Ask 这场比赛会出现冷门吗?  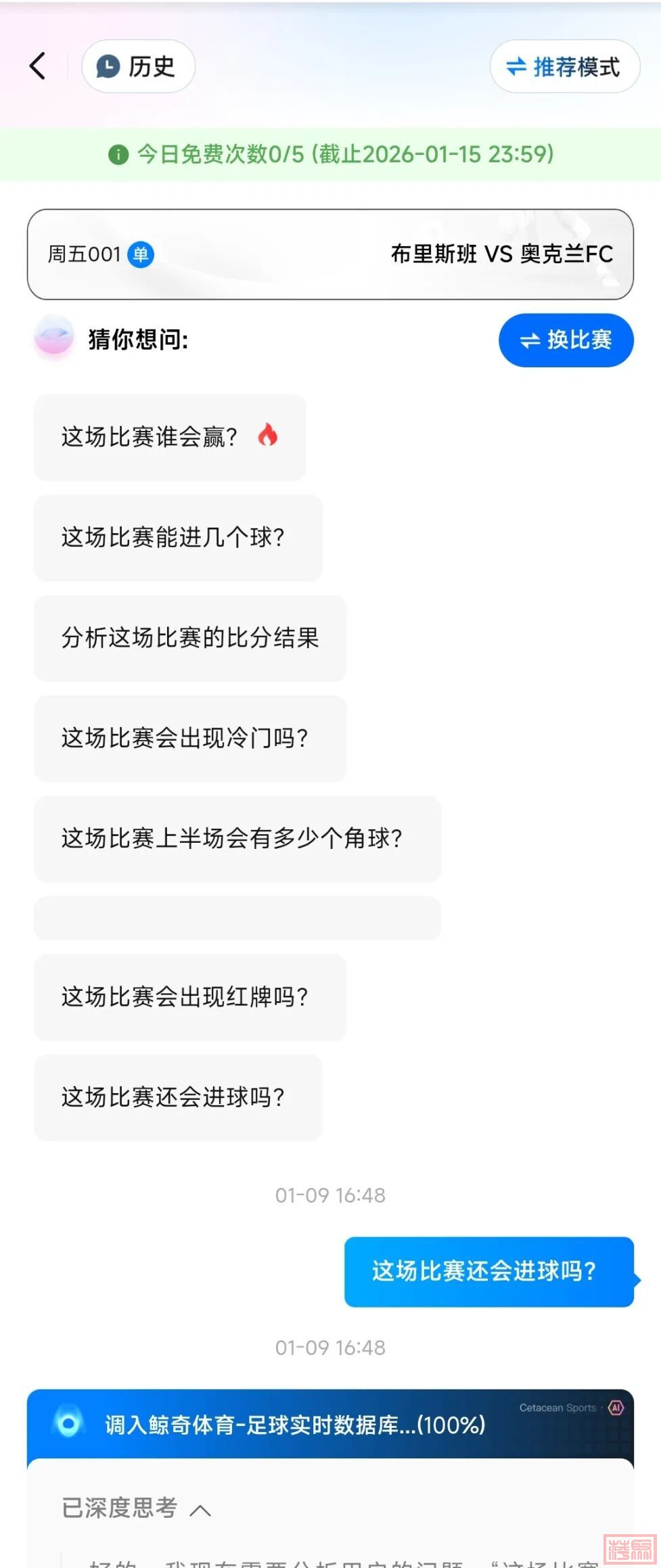(x=189, y=738)
